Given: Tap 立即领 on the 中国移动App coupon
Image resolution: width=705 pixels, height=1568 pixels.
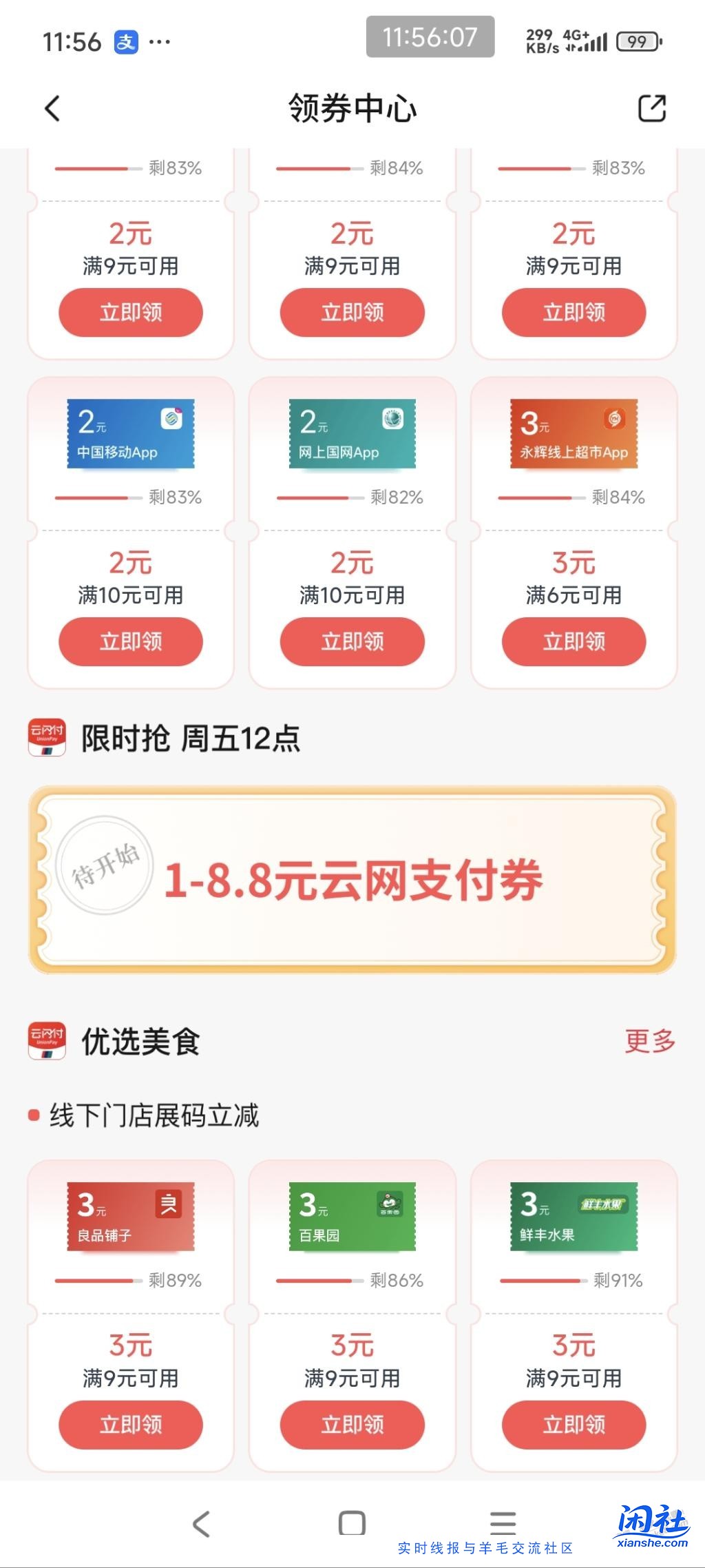Looking at the screenshot, I should pyautogui.click(x=130, y=641).
